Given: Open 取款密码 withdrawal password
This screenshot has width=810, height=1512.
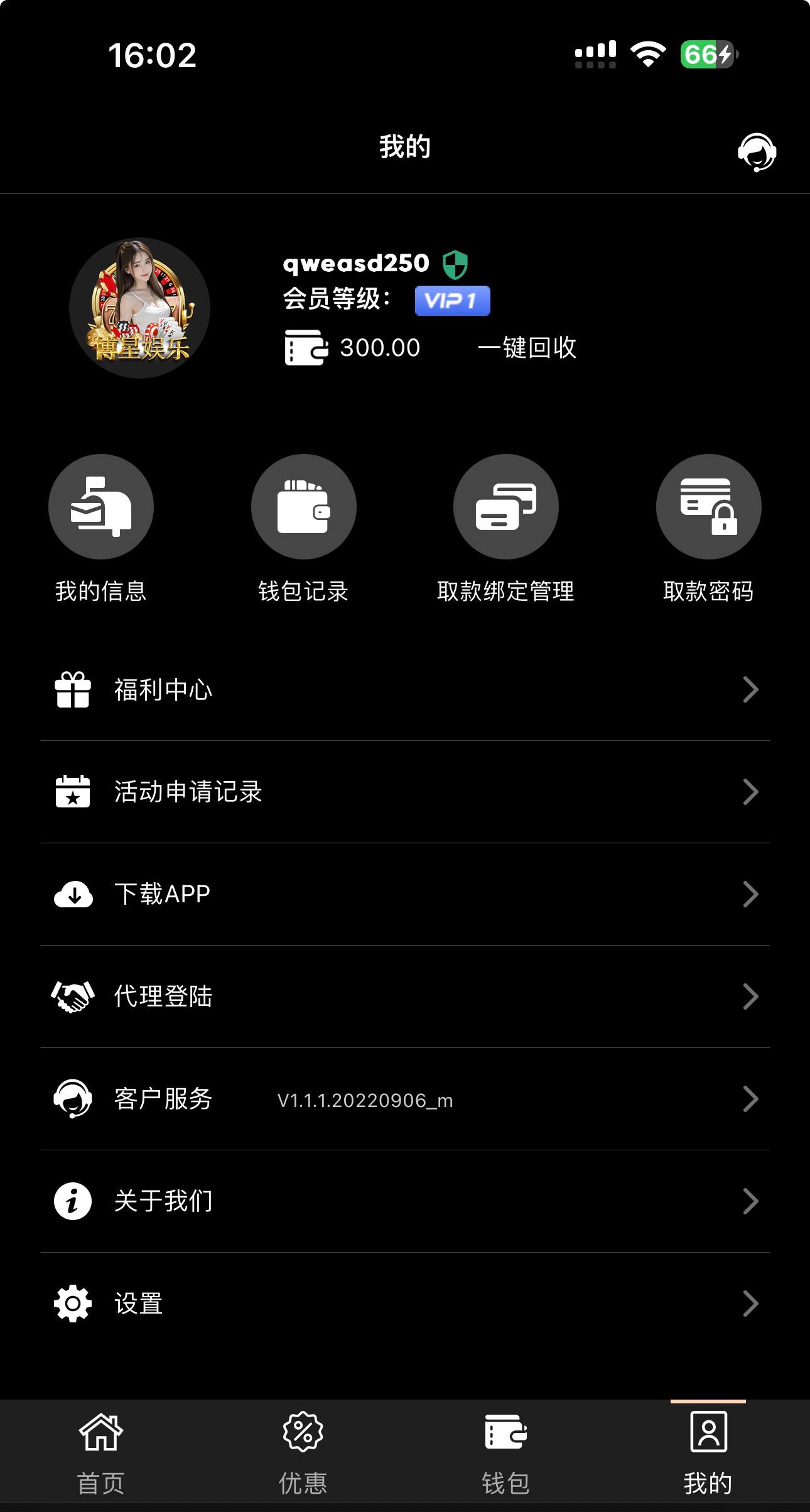Looking at the screenshot, I should (x=708, y=507).
